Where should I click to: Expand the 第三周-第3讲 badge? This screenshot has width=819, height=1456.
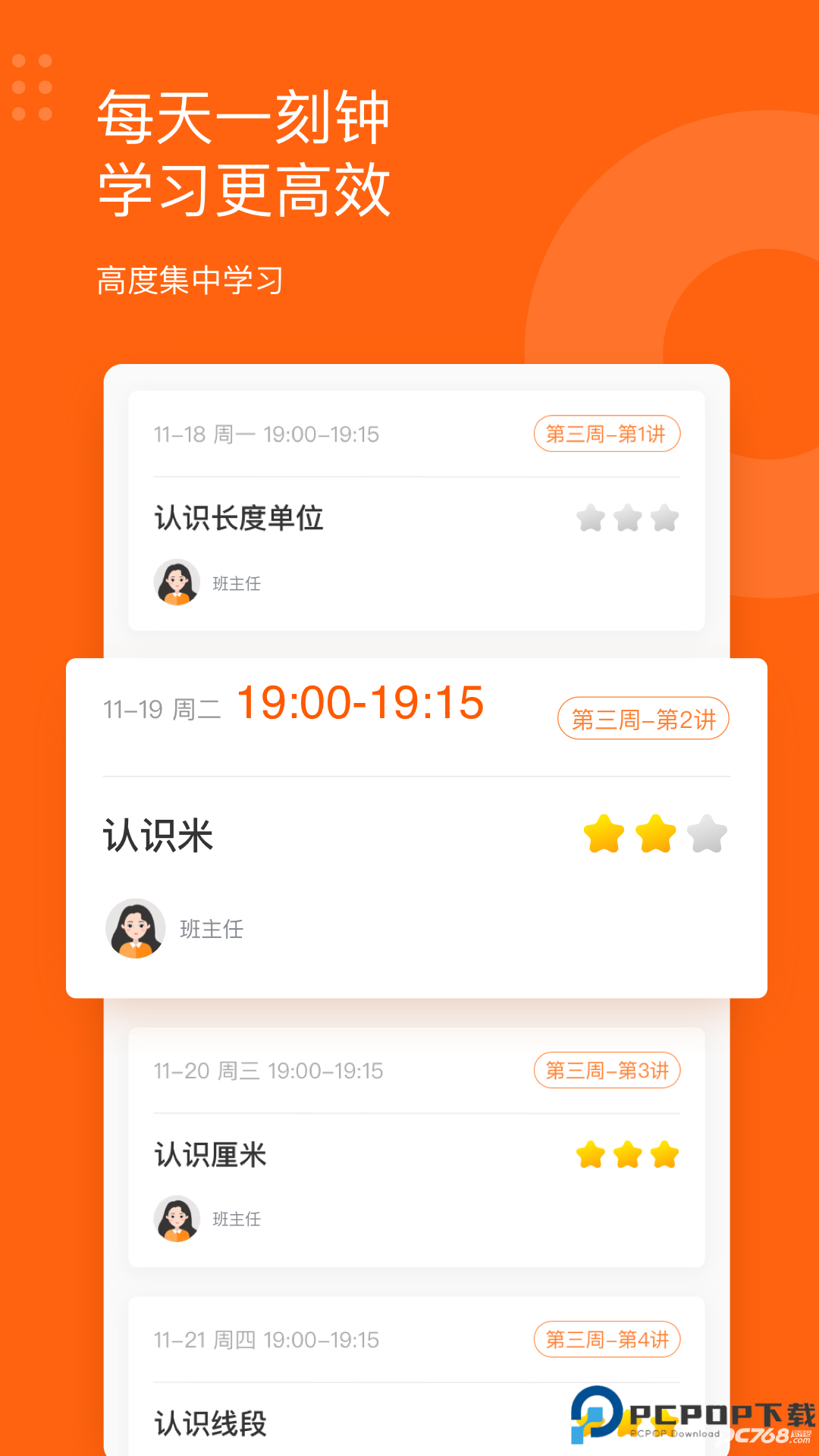pos(607,1070)
